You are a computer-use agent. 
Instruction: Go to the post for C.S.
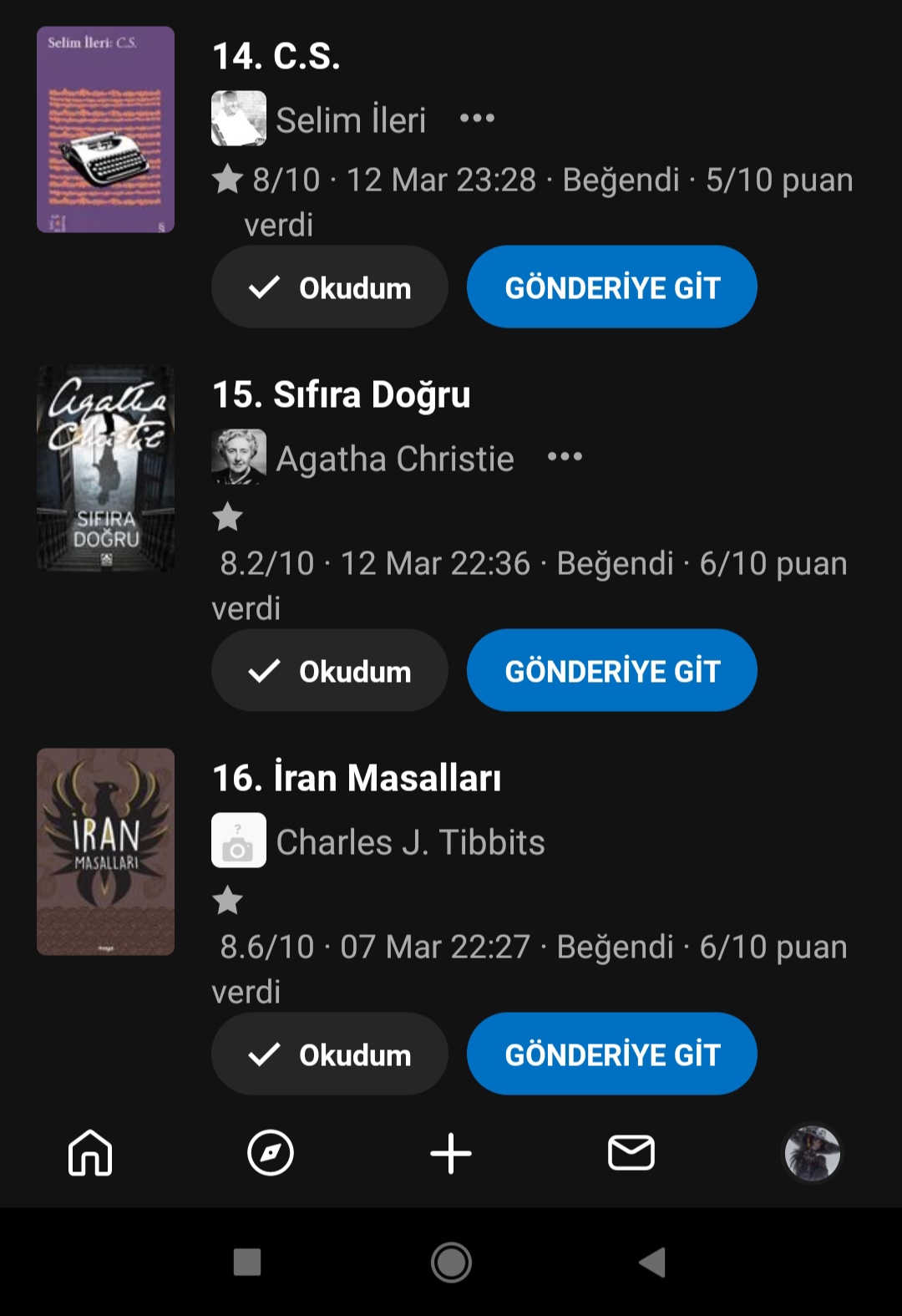(x=611, y=287)
